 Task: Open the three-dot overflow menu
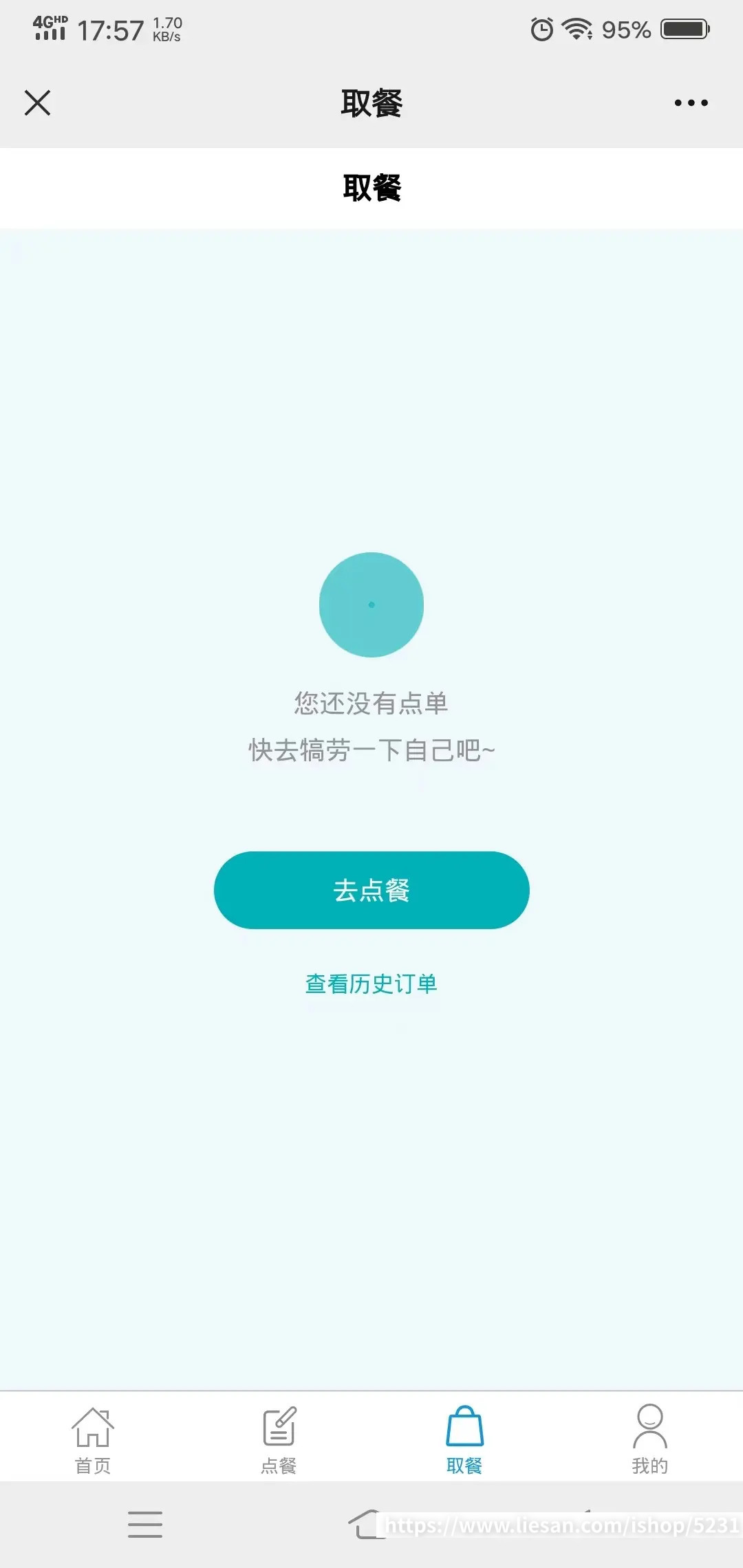pos(691,103)
